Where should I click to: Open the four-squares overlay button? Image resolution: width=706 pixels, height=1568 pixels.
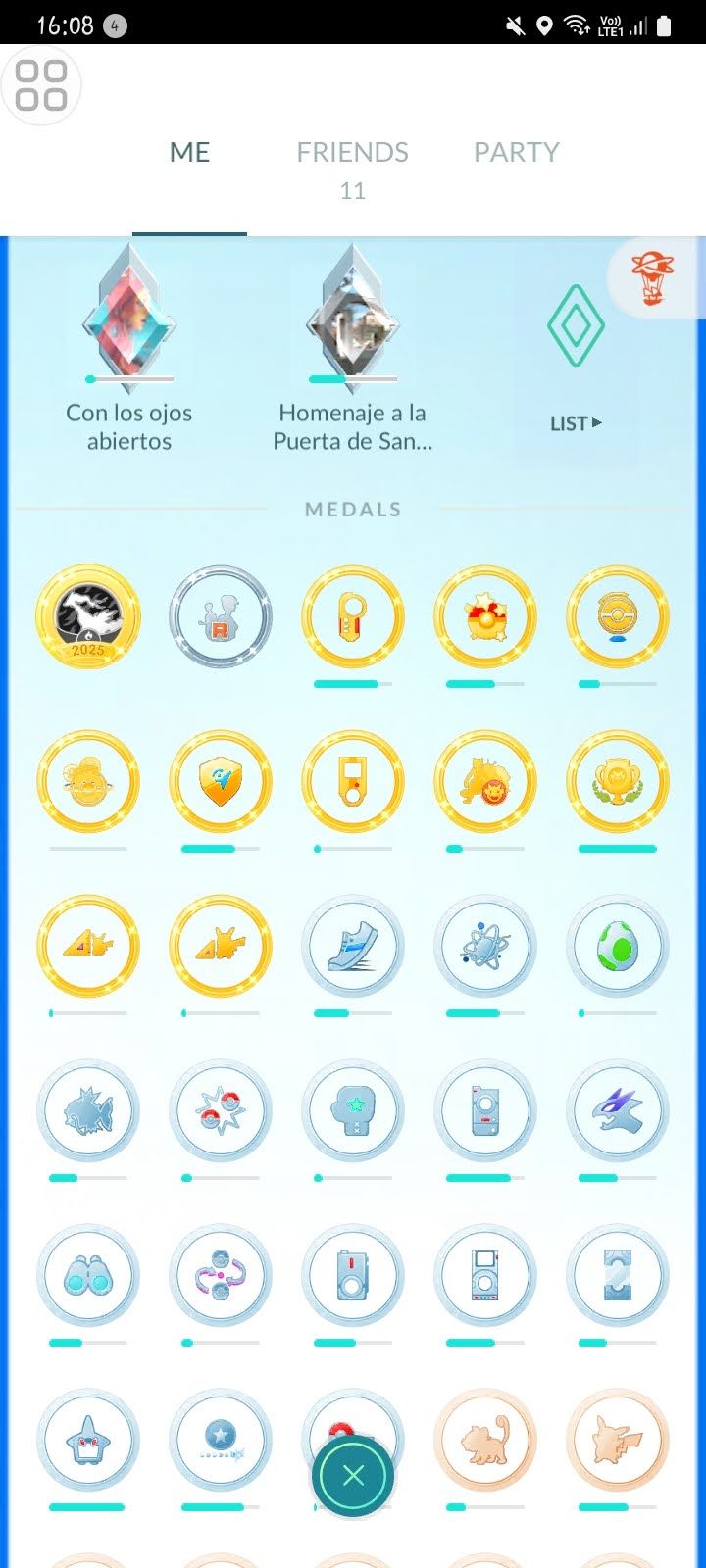[x=41, y=85]
